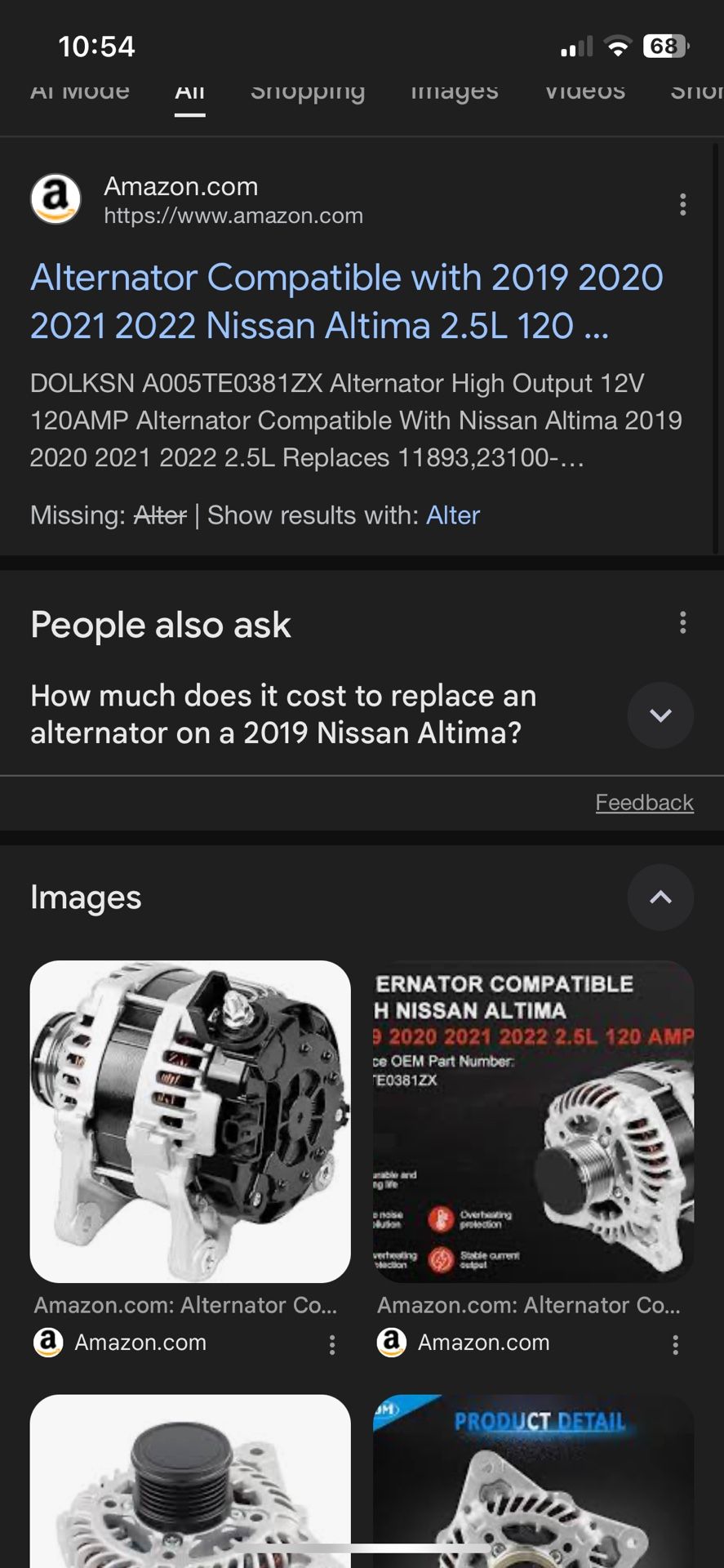
Task: Click the Amazon.com favicon under the right image
Action: click(394, 1343)
